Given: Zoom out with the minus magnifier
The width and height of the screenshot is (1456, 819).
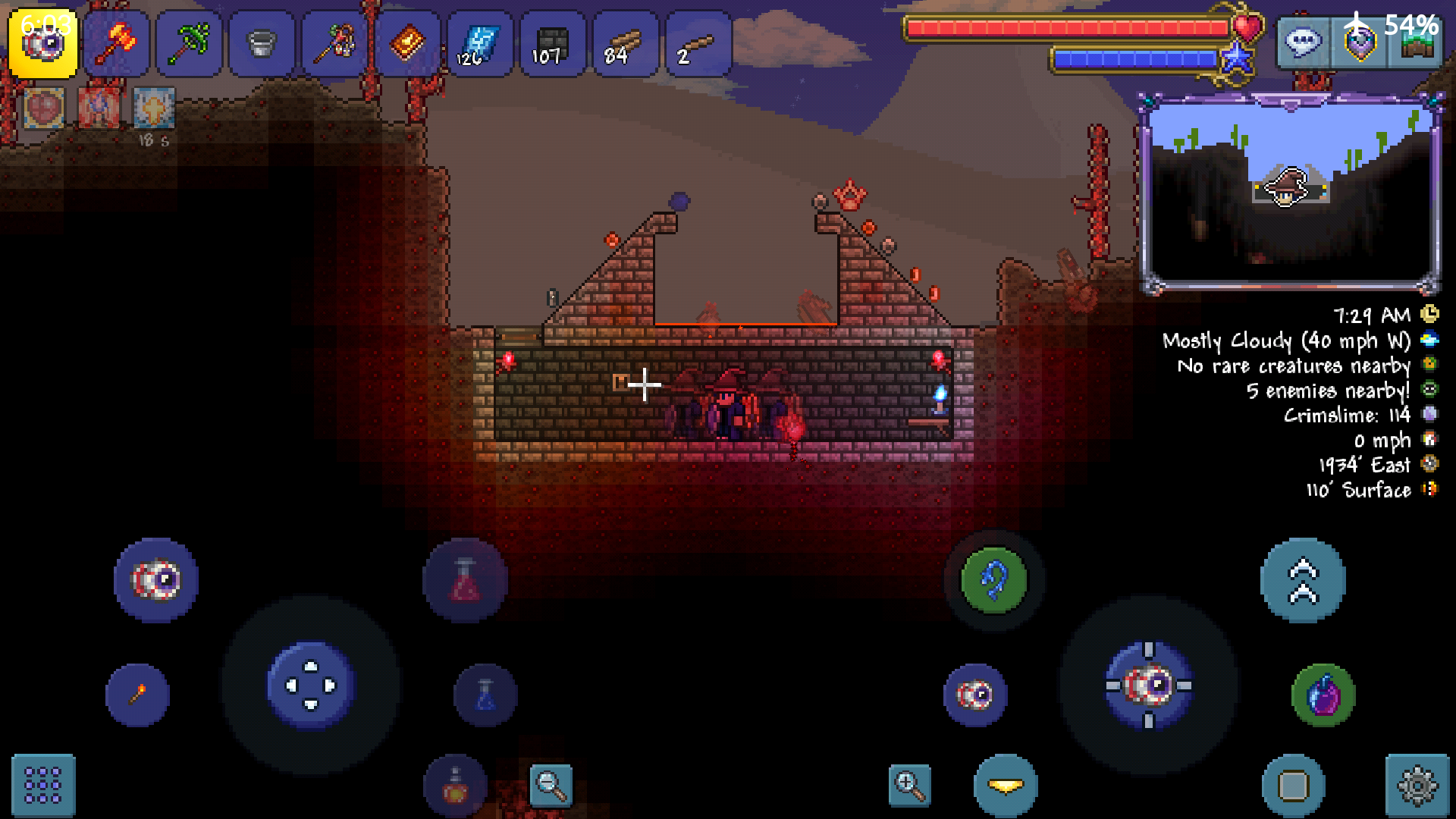Looking at the screenshot, I should (x=551, y=785).
